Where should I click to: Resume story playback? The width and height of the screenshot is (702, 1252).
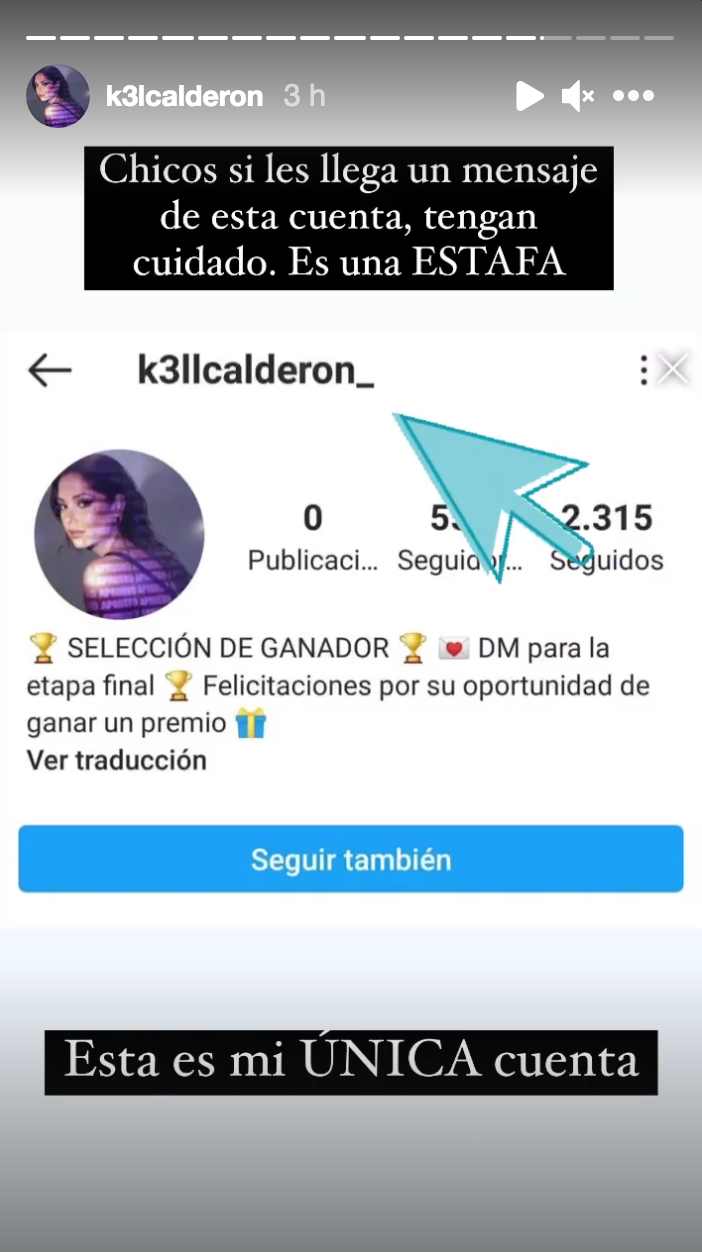tap(529, 96)
